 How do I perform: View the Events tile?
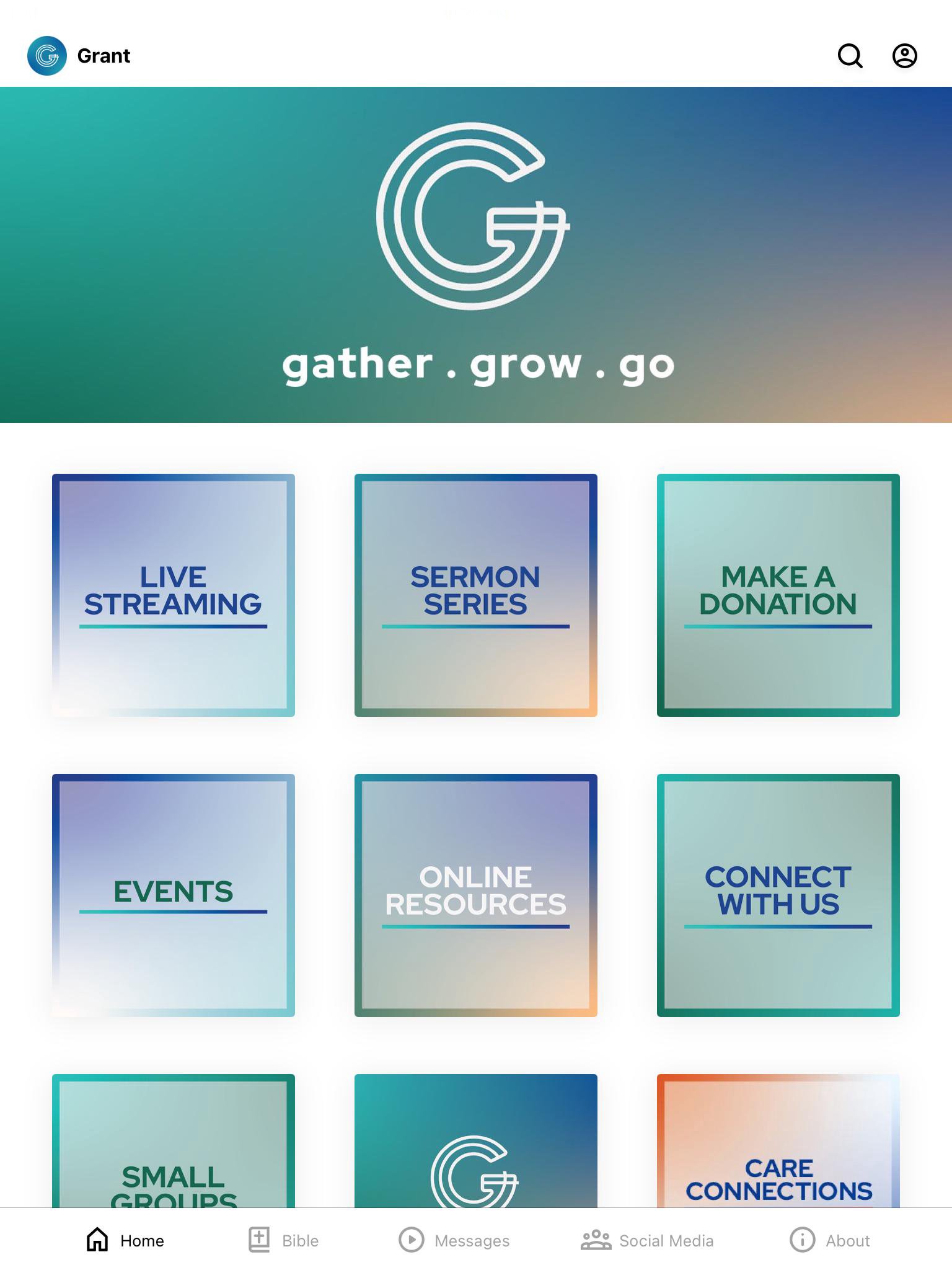[x=174, y=895]
